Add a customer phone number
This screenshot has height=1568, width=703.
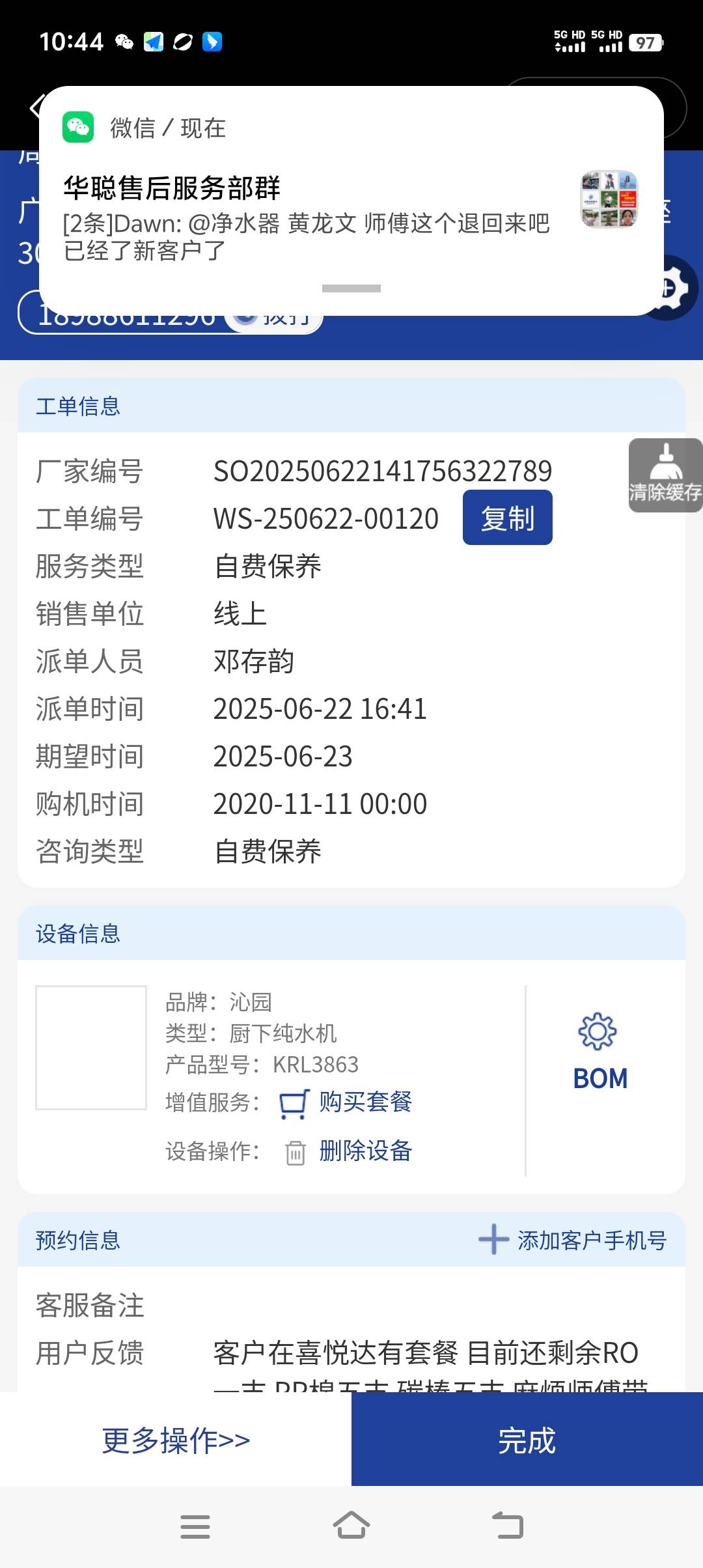[573, 1240]
